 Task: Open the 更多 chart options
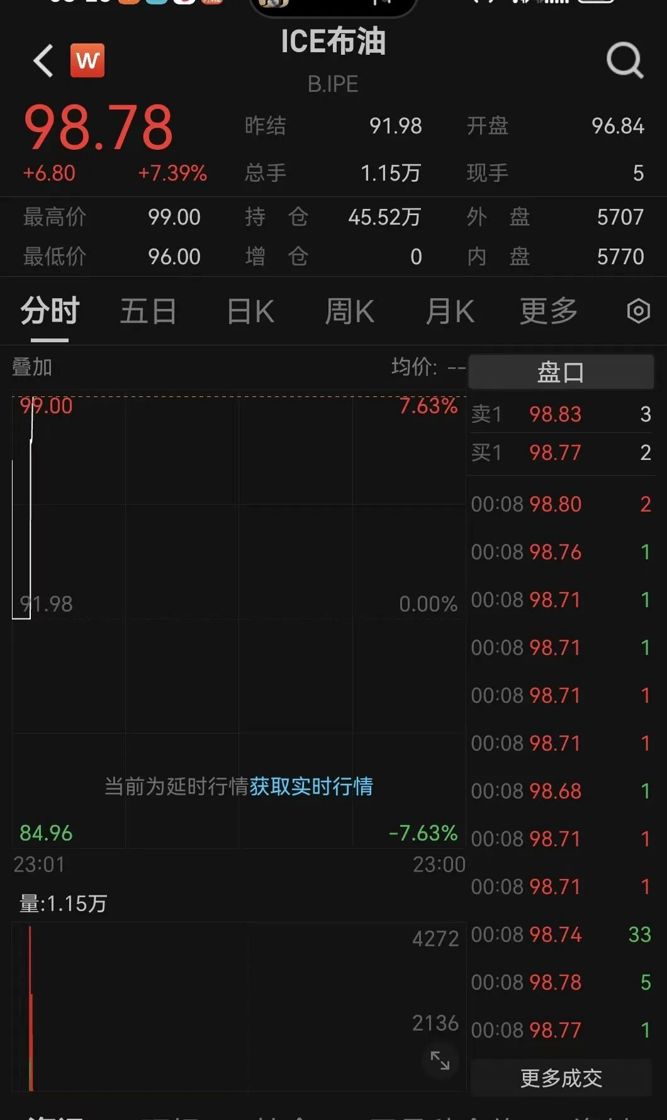(548, 311)
